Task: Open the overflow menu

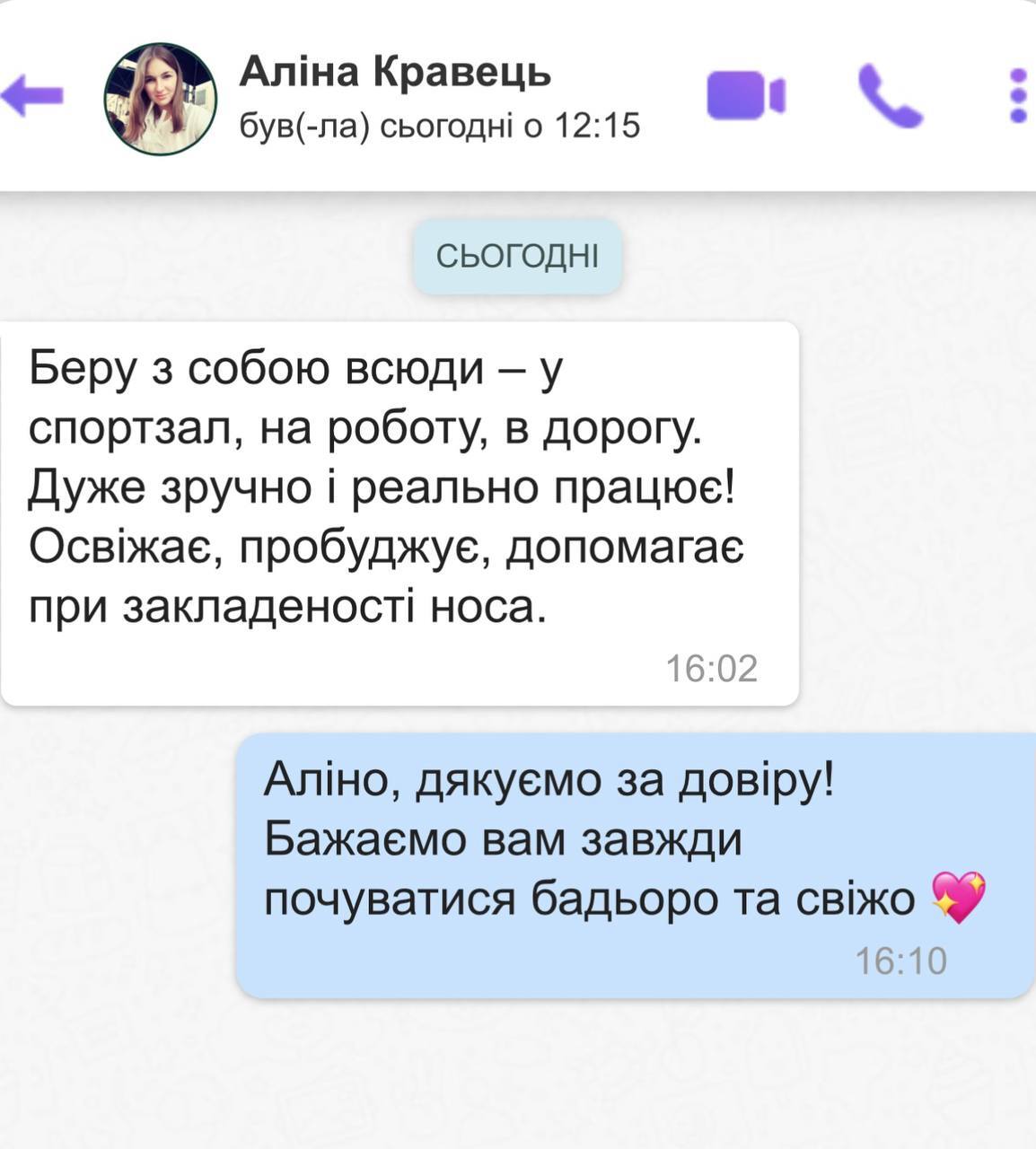Action: tap(1018, 95)
